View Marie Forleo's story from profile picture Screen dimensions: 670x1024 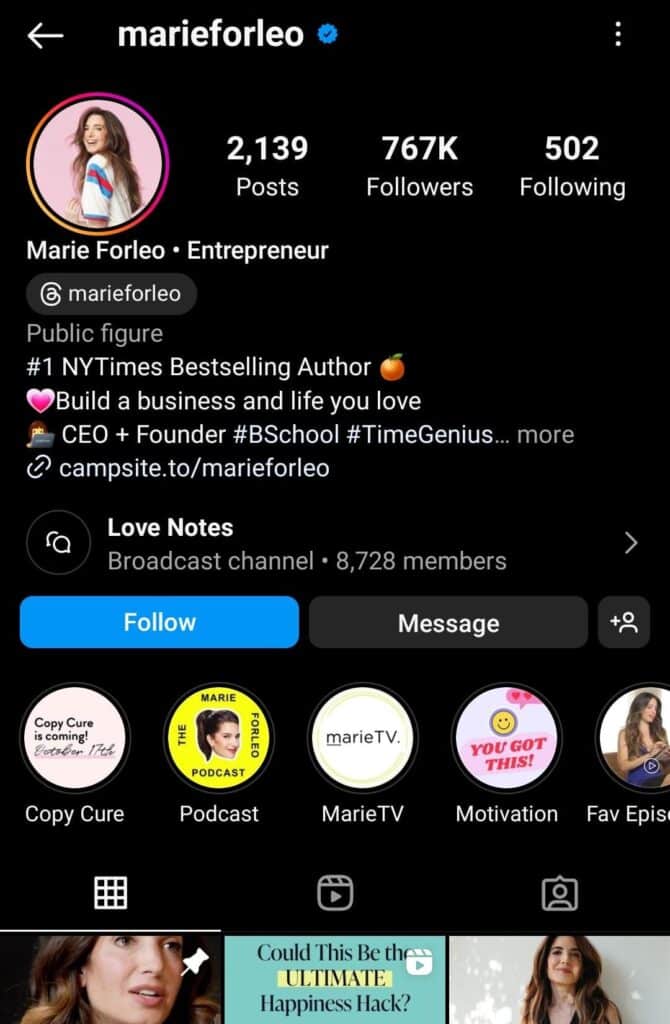point(98,163)
